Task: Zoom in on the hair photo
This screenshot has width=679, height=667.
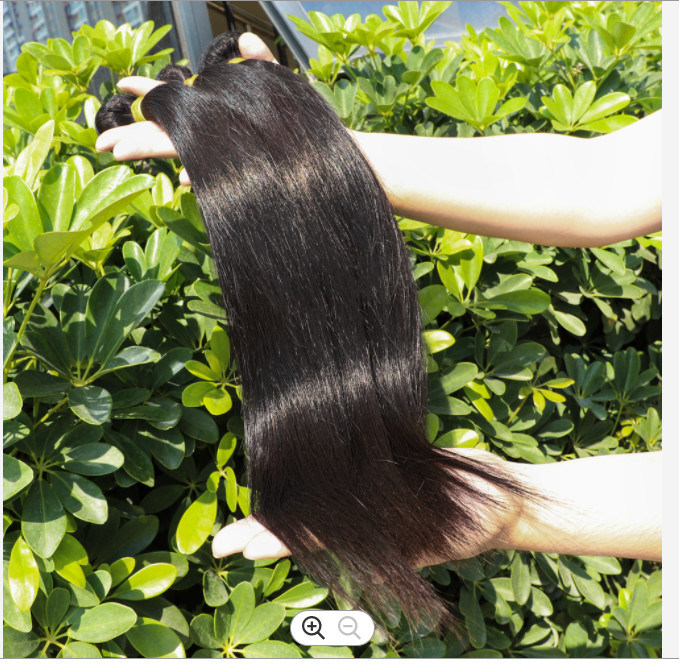Action: pyautogui.click(x=313, y=628)
